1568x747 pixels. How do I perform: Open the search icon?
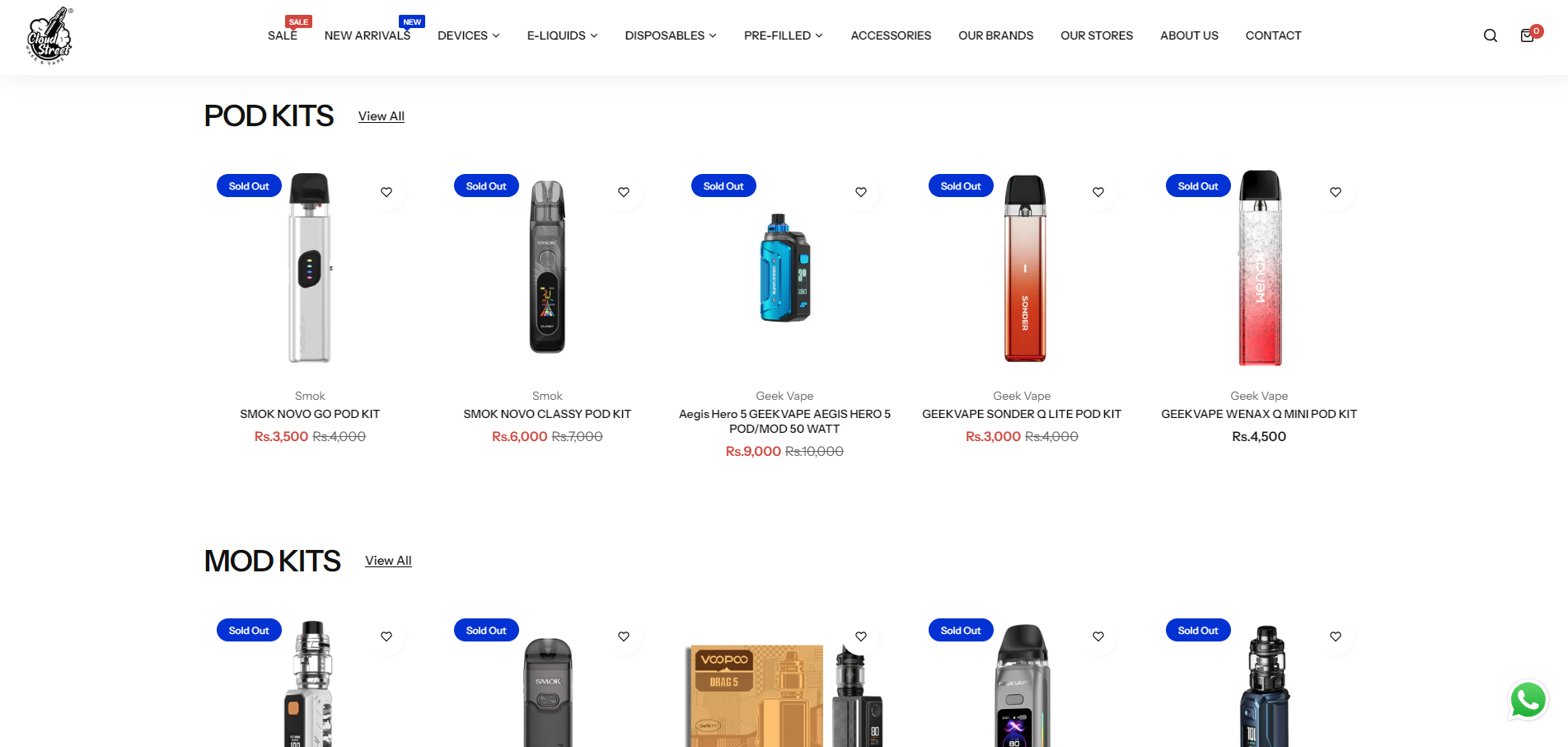coord(1490,35)
